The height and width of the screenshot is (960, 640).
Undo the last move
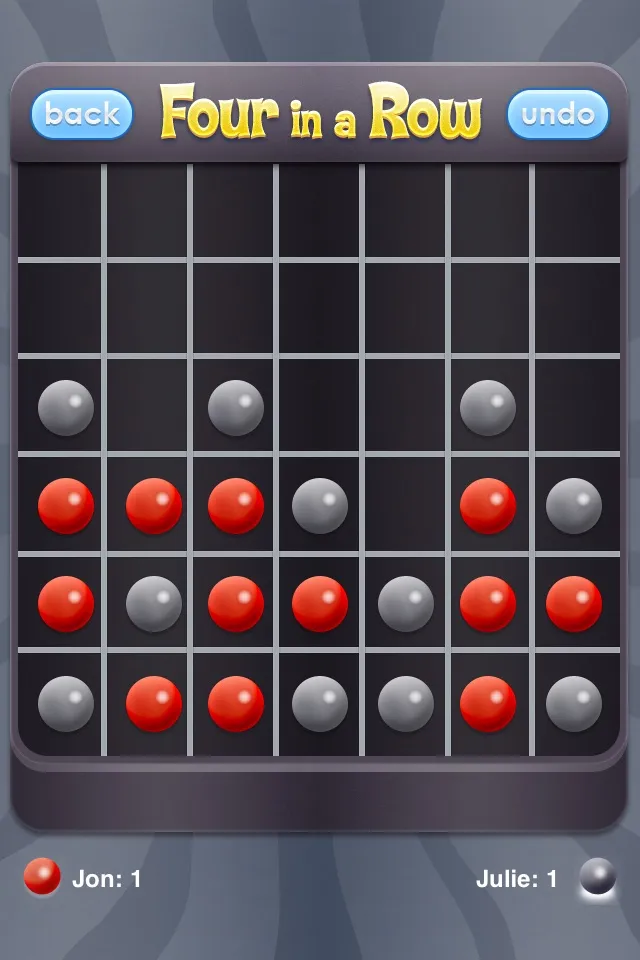[x=558, y=114]
